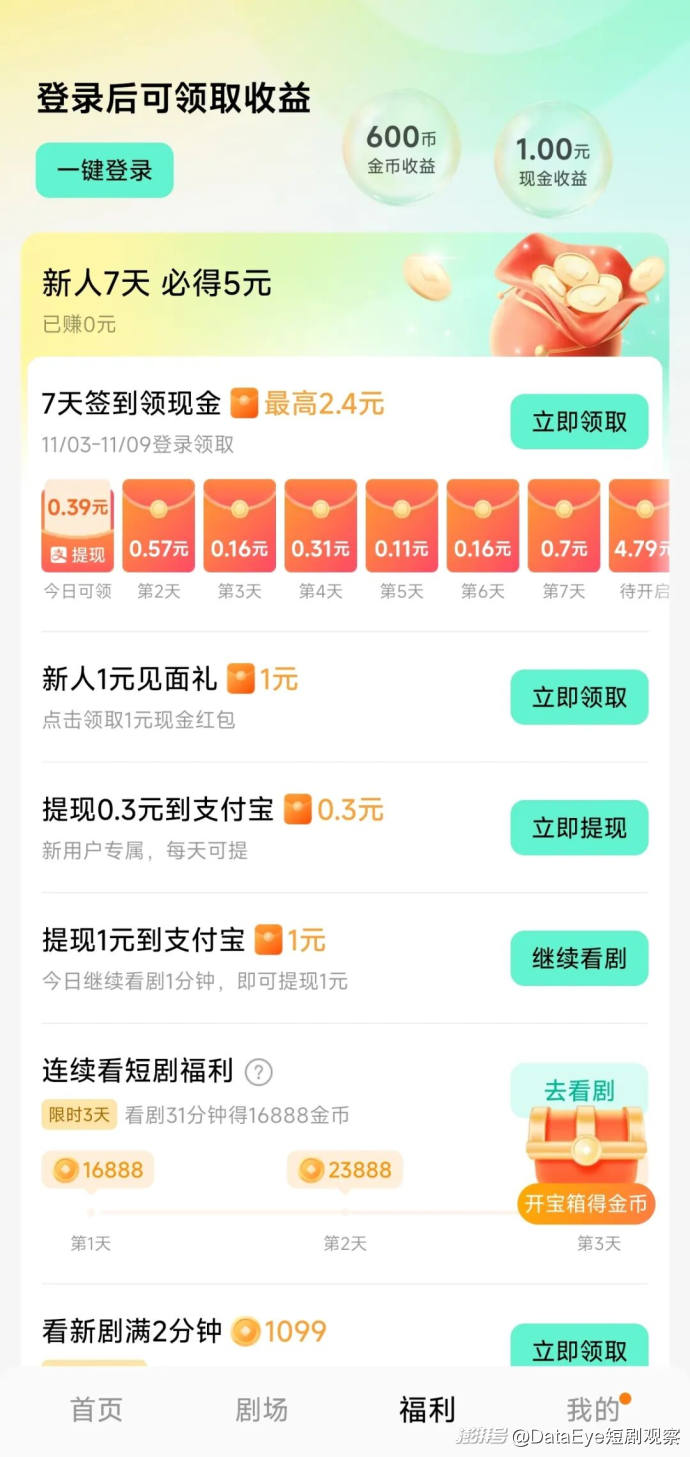Claim the 7天签到领现金 reward
The image size is (690, 1457).
[x=579, y=422]
